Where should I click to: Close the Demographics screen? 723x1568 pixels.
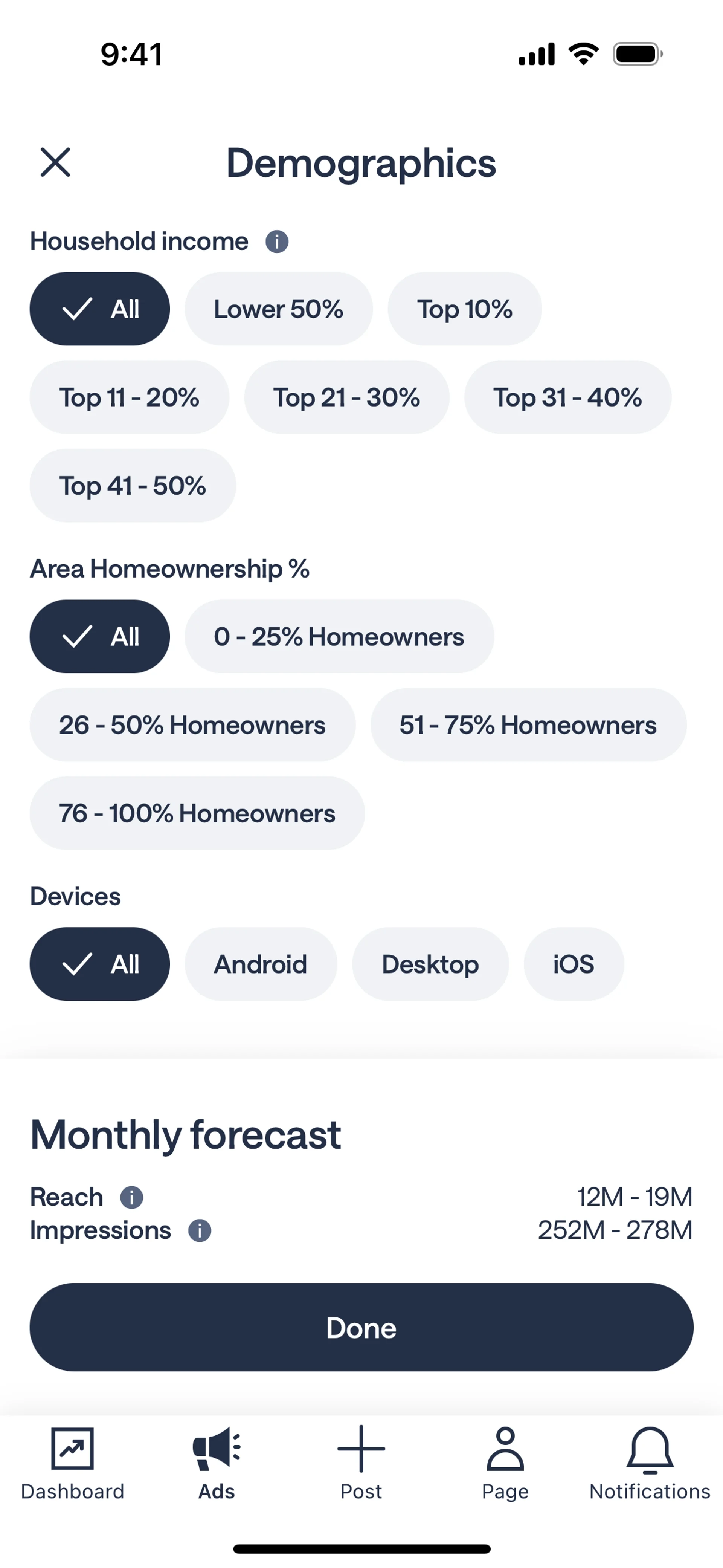point(55,162)
